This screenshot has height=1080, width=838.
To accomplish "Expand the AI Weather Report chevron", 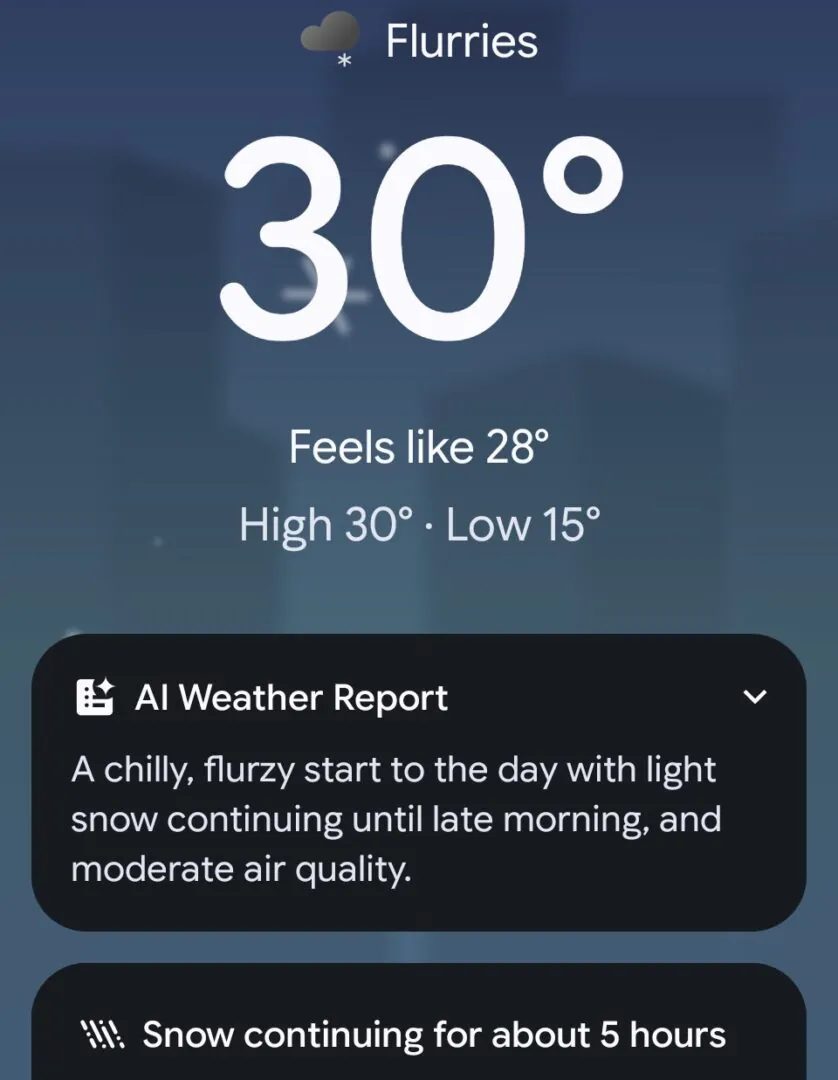I will [756, 697].
